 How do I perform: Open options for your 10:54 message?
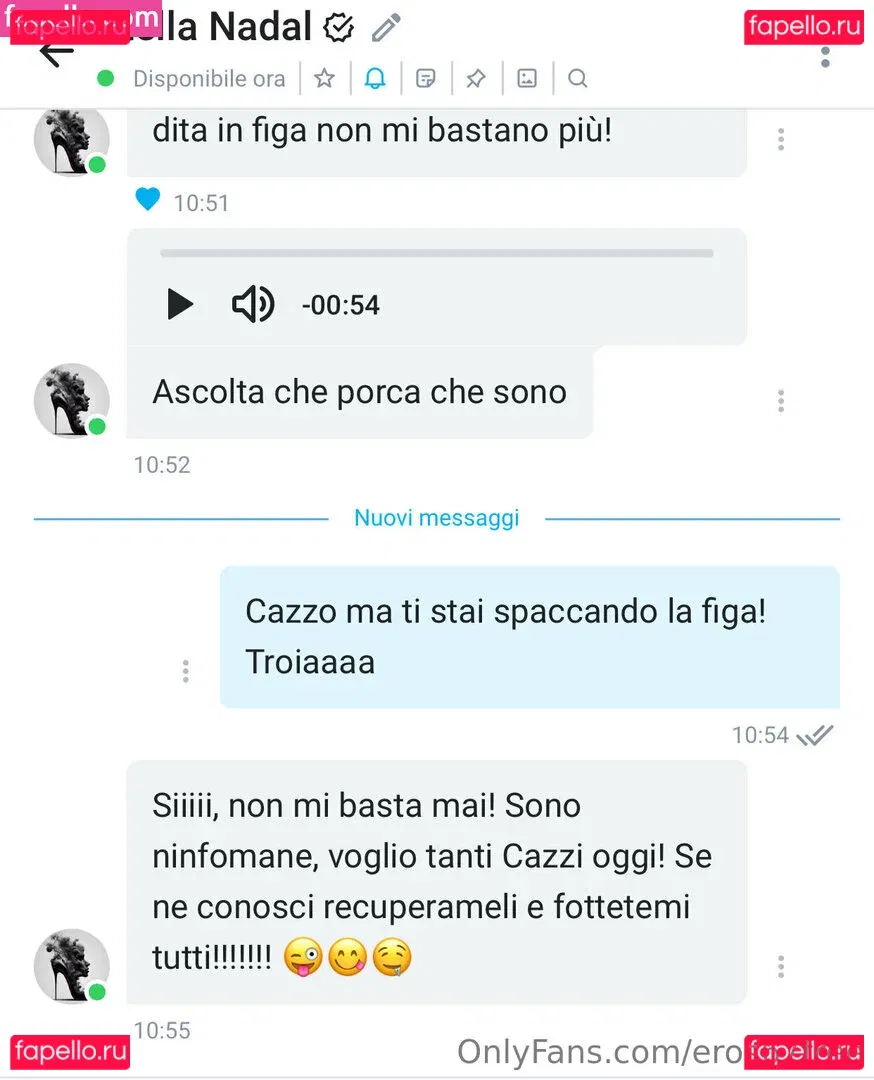186,671
